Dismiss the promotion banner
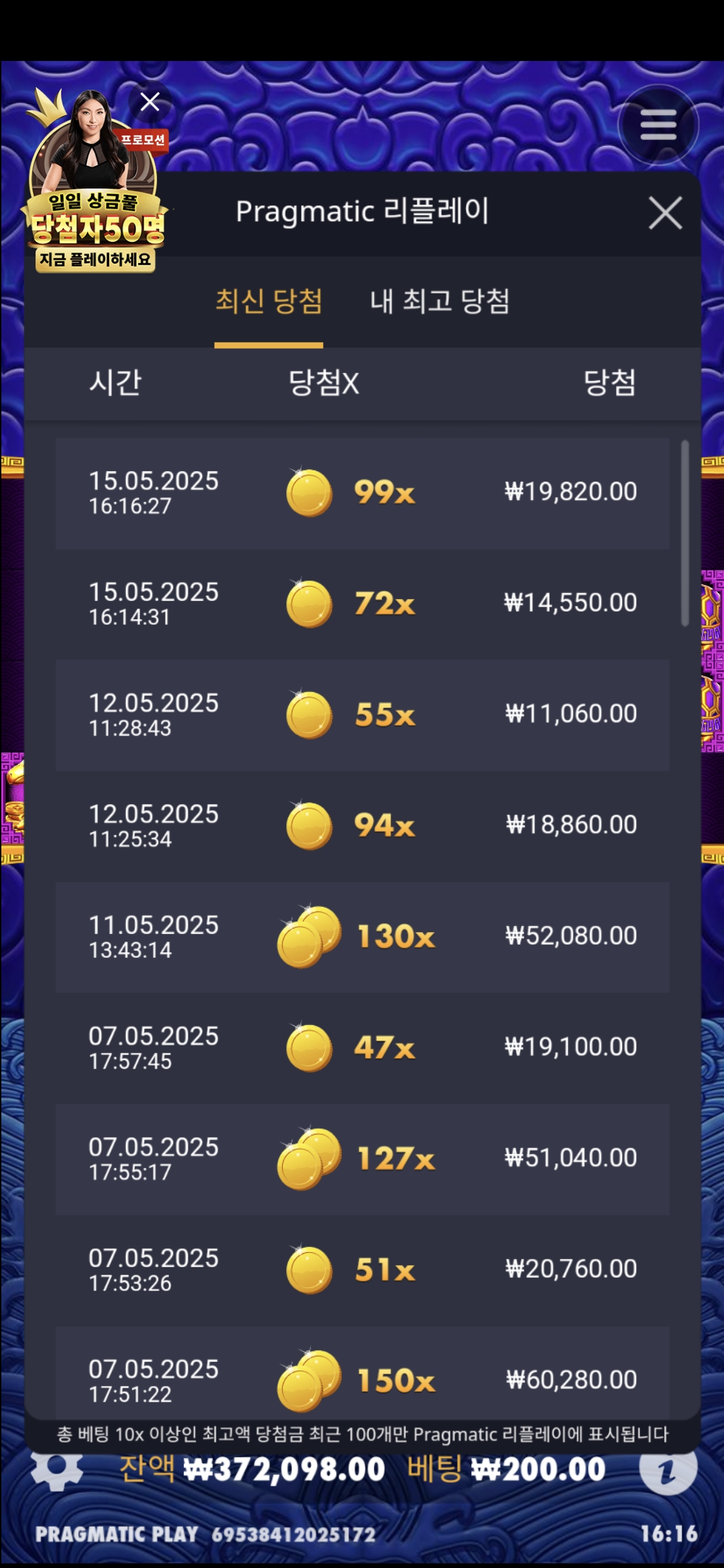 [x=149, y=102]
